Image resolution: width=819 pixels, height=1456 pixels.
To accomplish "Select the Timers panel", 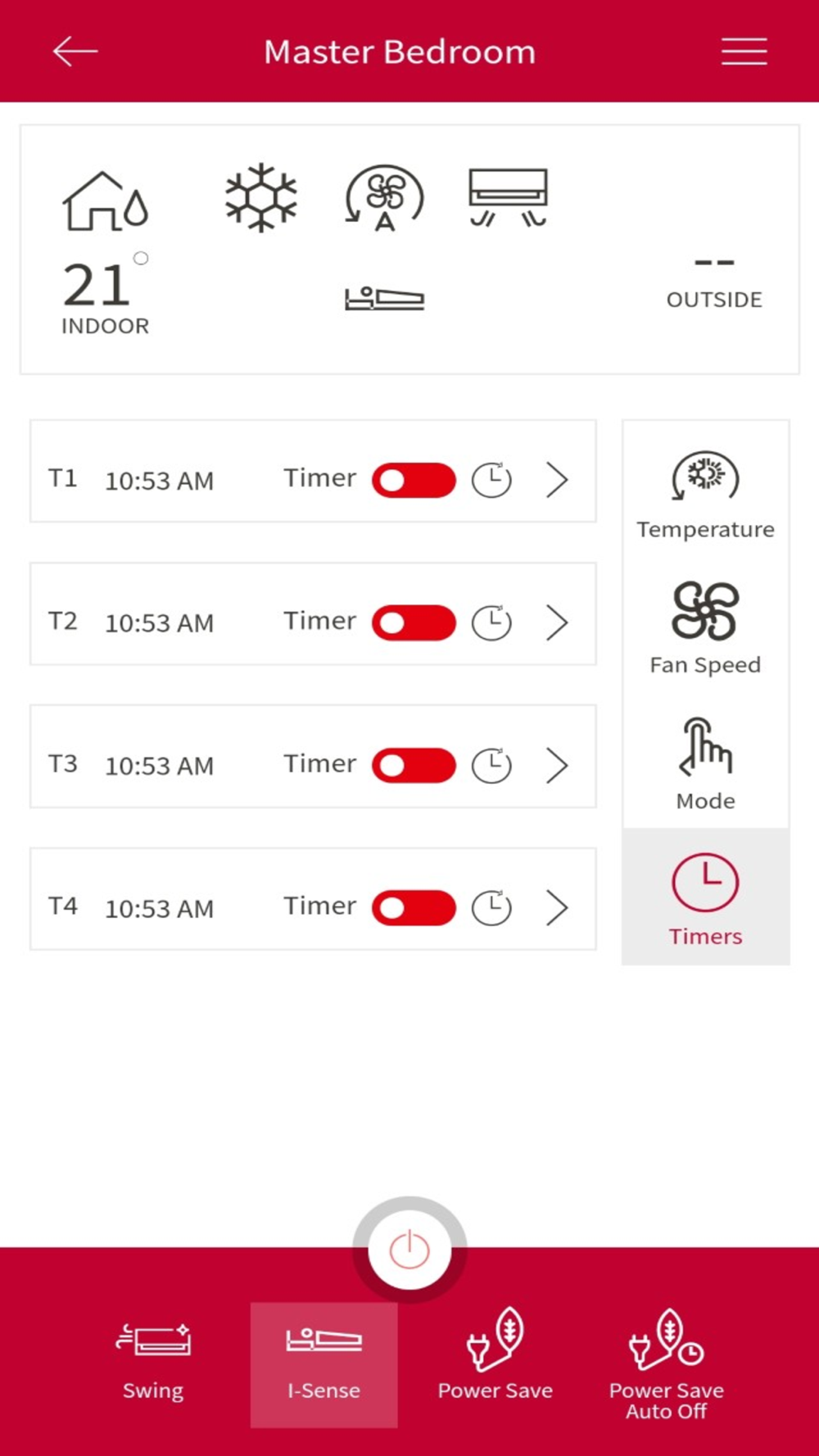I will (705, 897).
